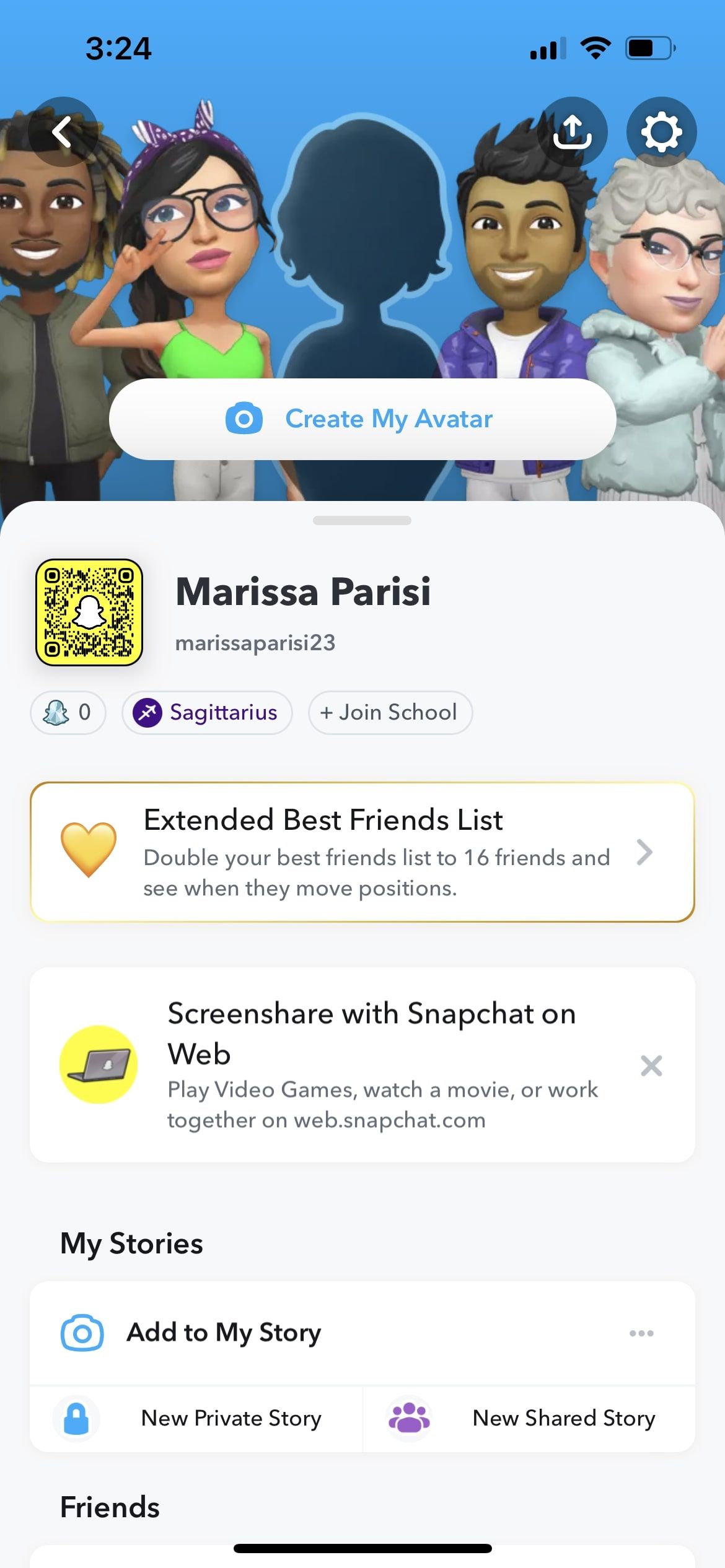This screenshot has width=725, height=1568.
Task: Open the laptop icon on Screenshare card
Action: coord(98,1065)
